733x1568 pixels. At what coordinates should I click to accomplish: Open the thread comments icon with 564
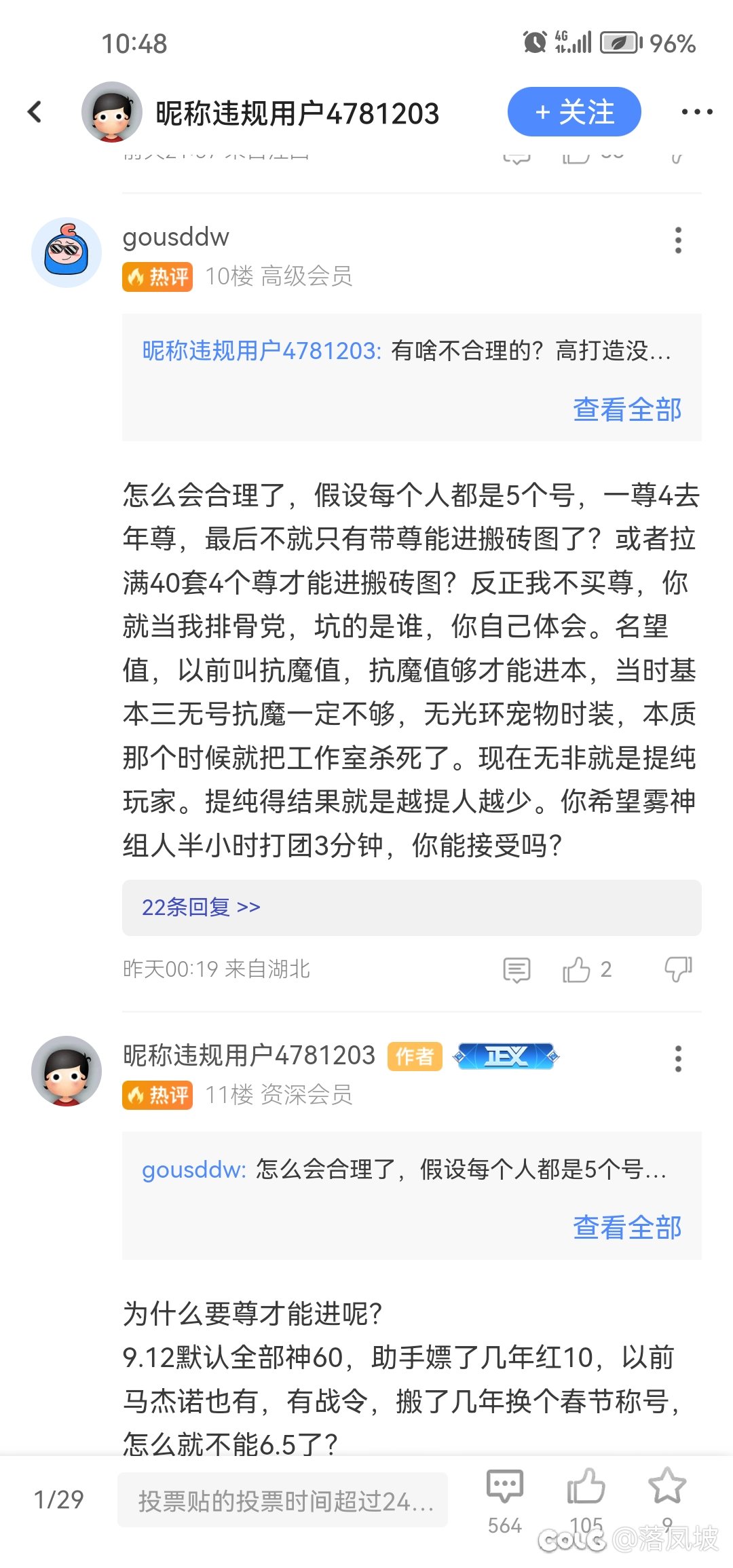[x=505, y=1499]
